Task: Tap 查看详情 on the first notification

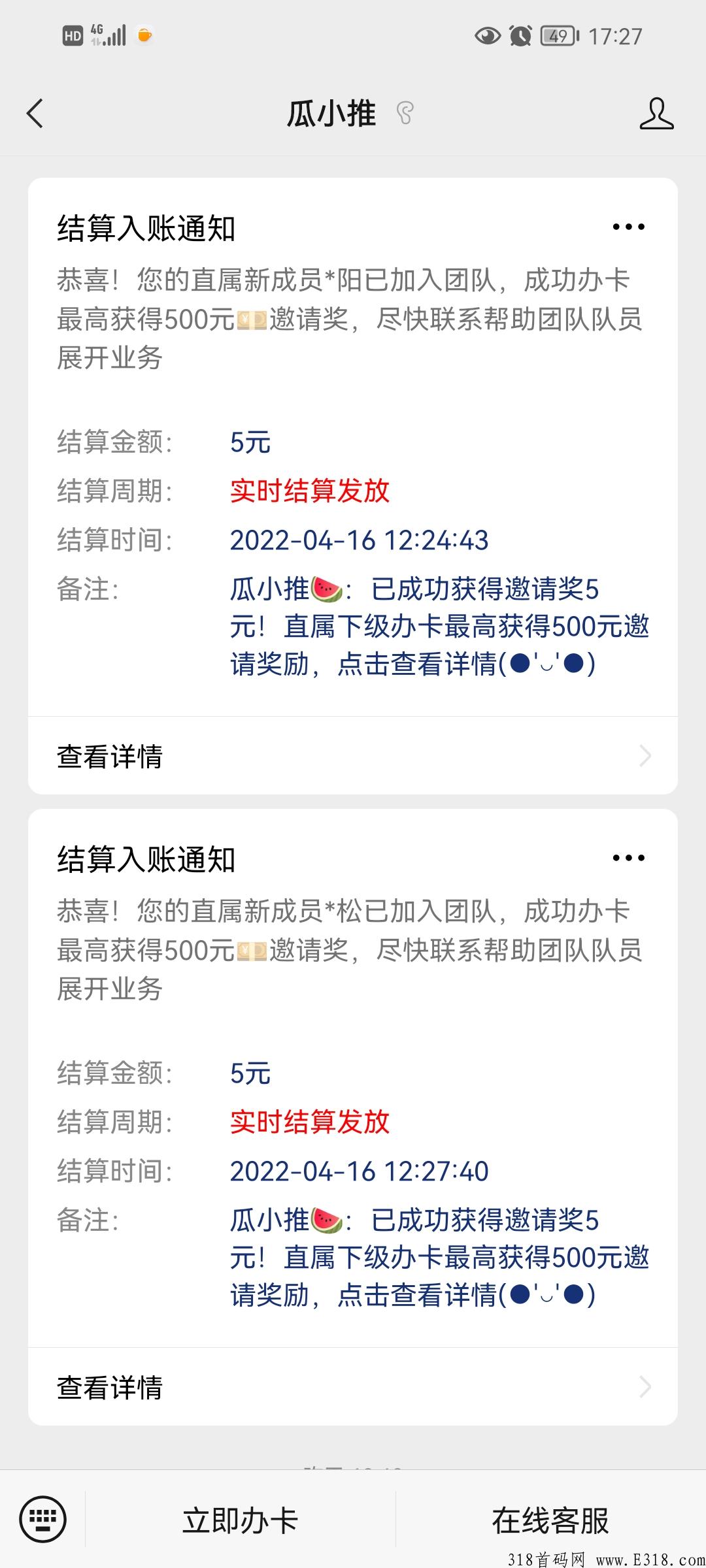Action: (110, 757)
